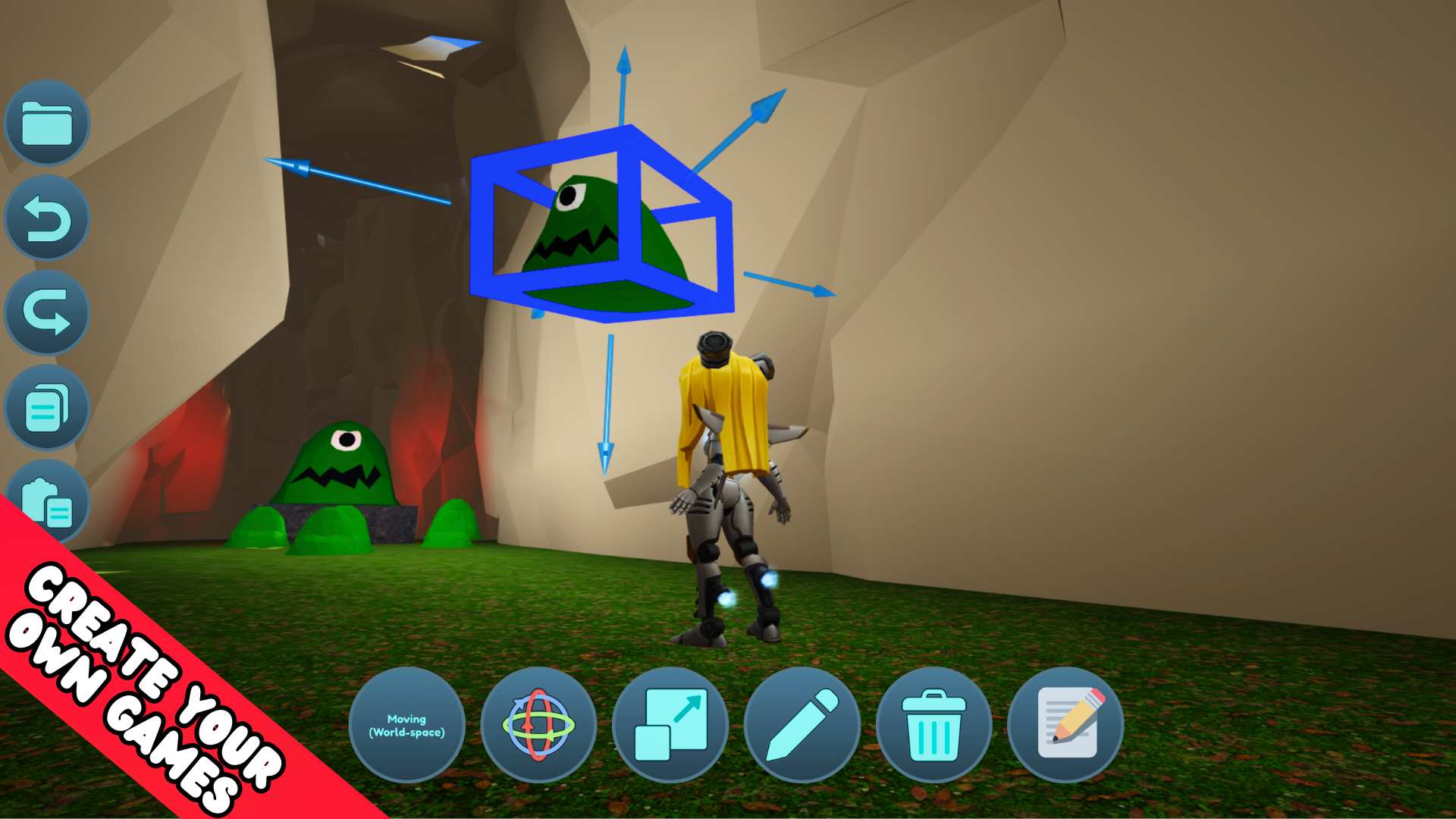This screenshot has width=1456, height=819.
Task: Select the scale resize tool
Action: tap(670, 725)
